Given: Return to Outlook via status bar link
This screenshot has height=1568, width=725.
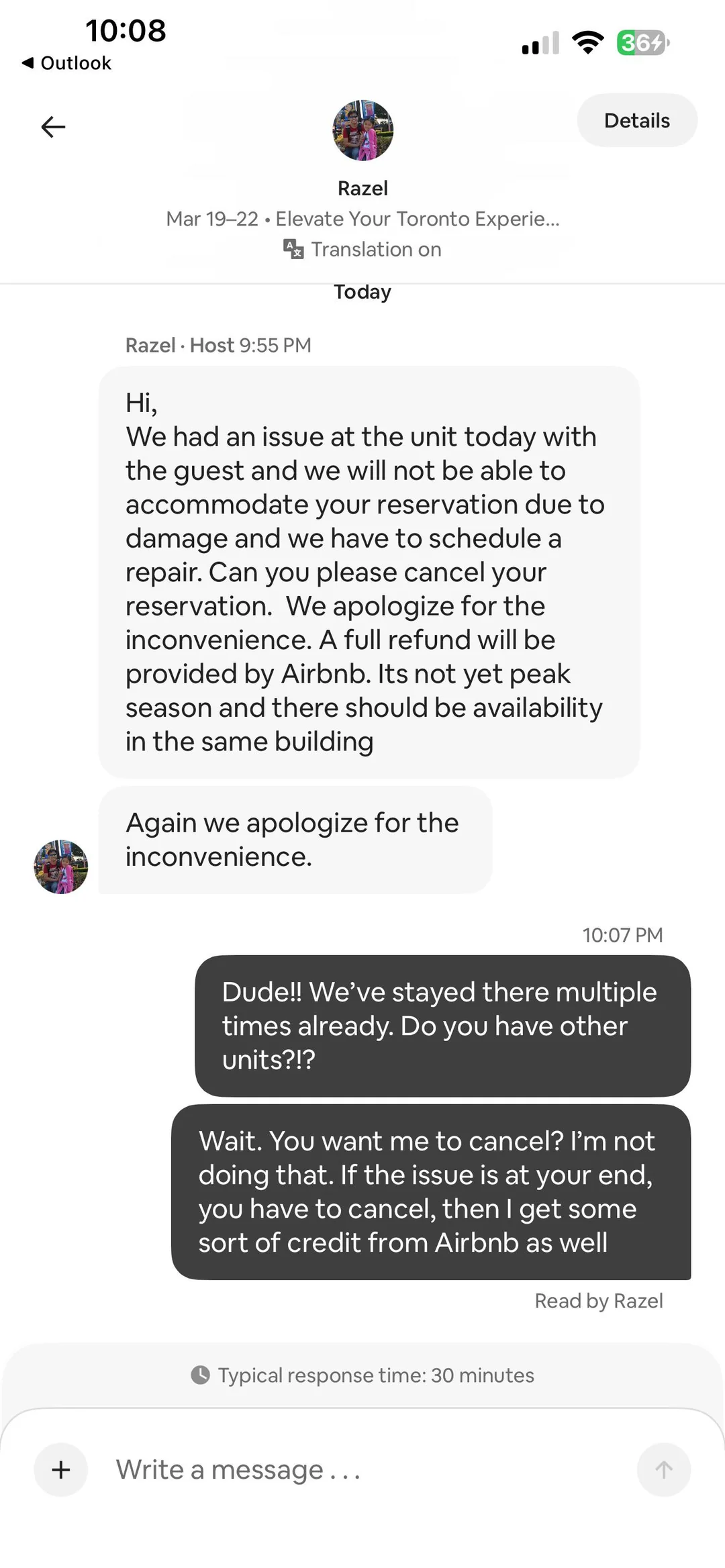Looking at the screenshot, I should pos(67,63).
